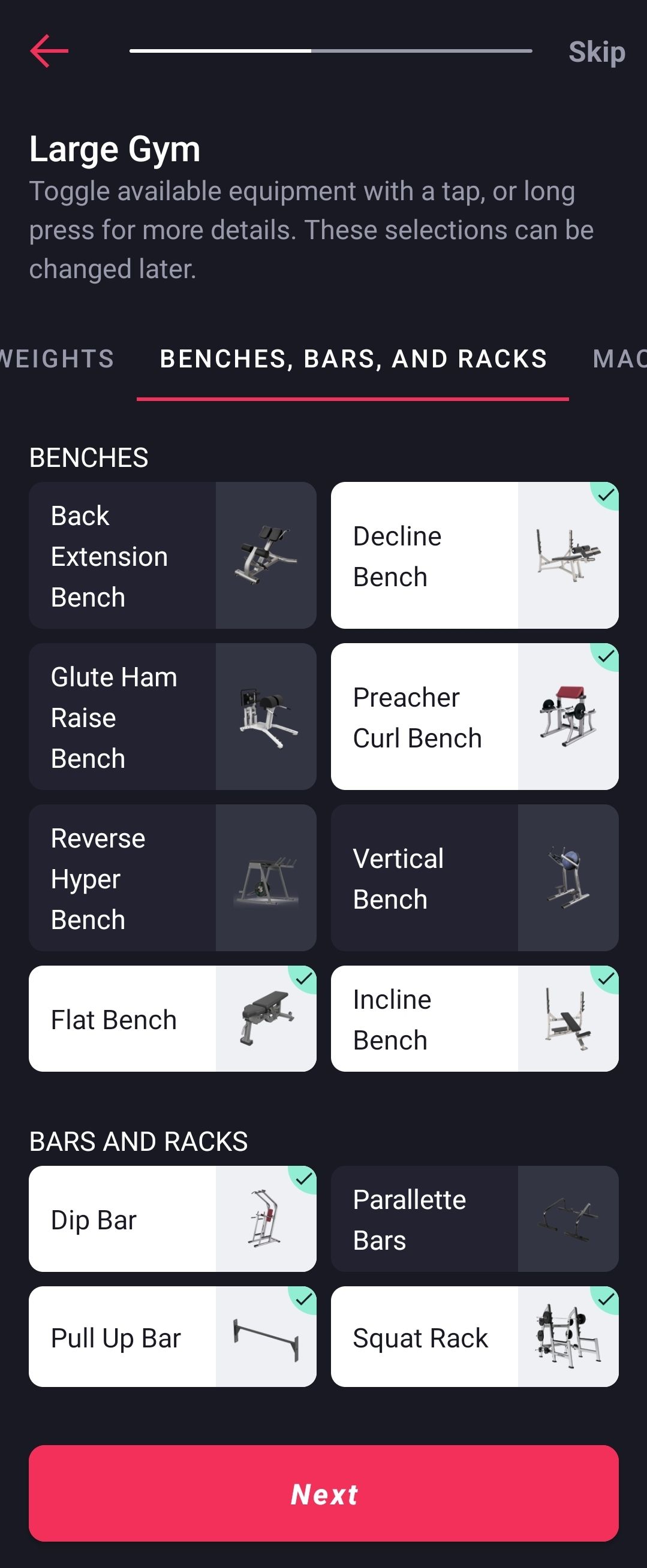Screen dimensions: 647x1568
Task: Add Vertical Bench to equipment
Action: [474, 878]
